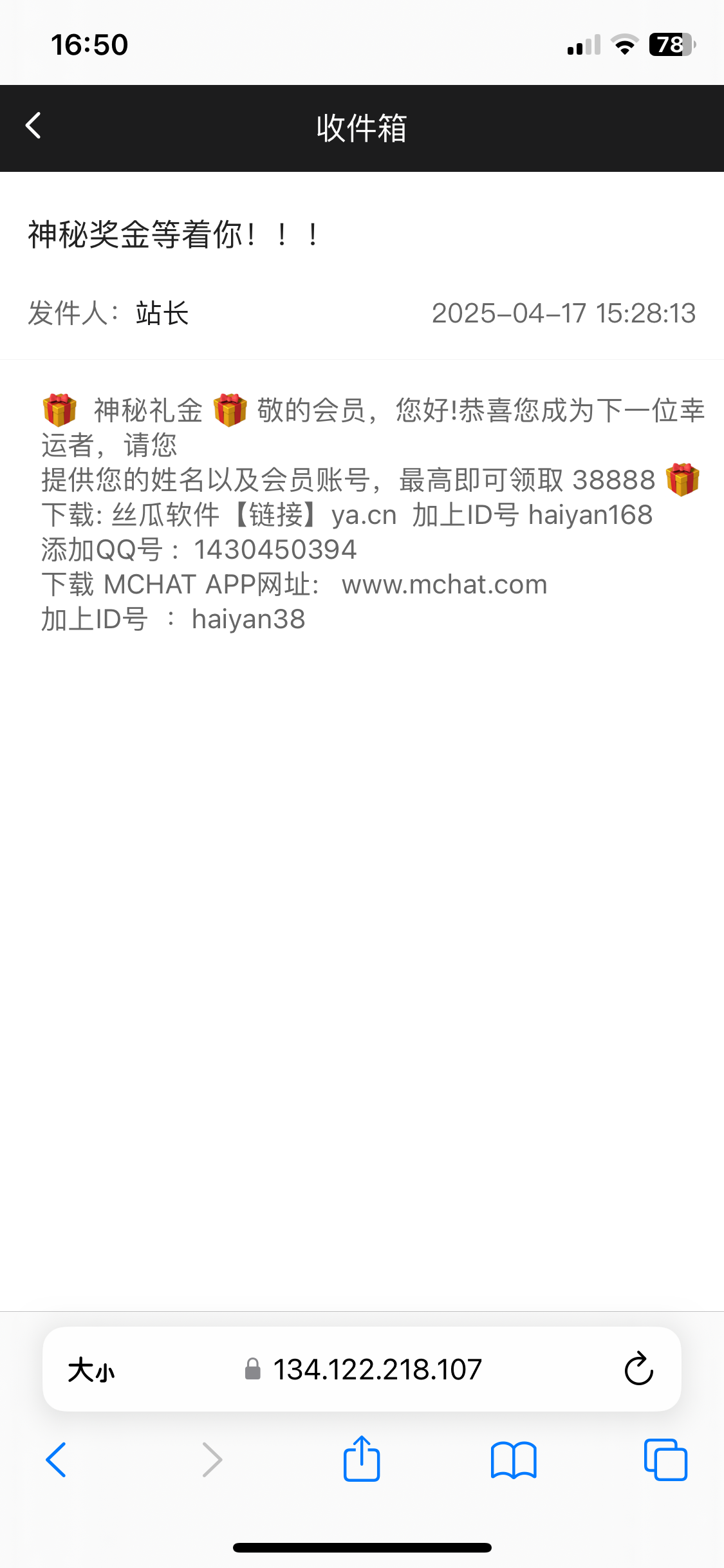The width and height of the screenshot is (724, 1568).
Task: Navigate back in Safari's browser history
Action: pos(57,1459)
